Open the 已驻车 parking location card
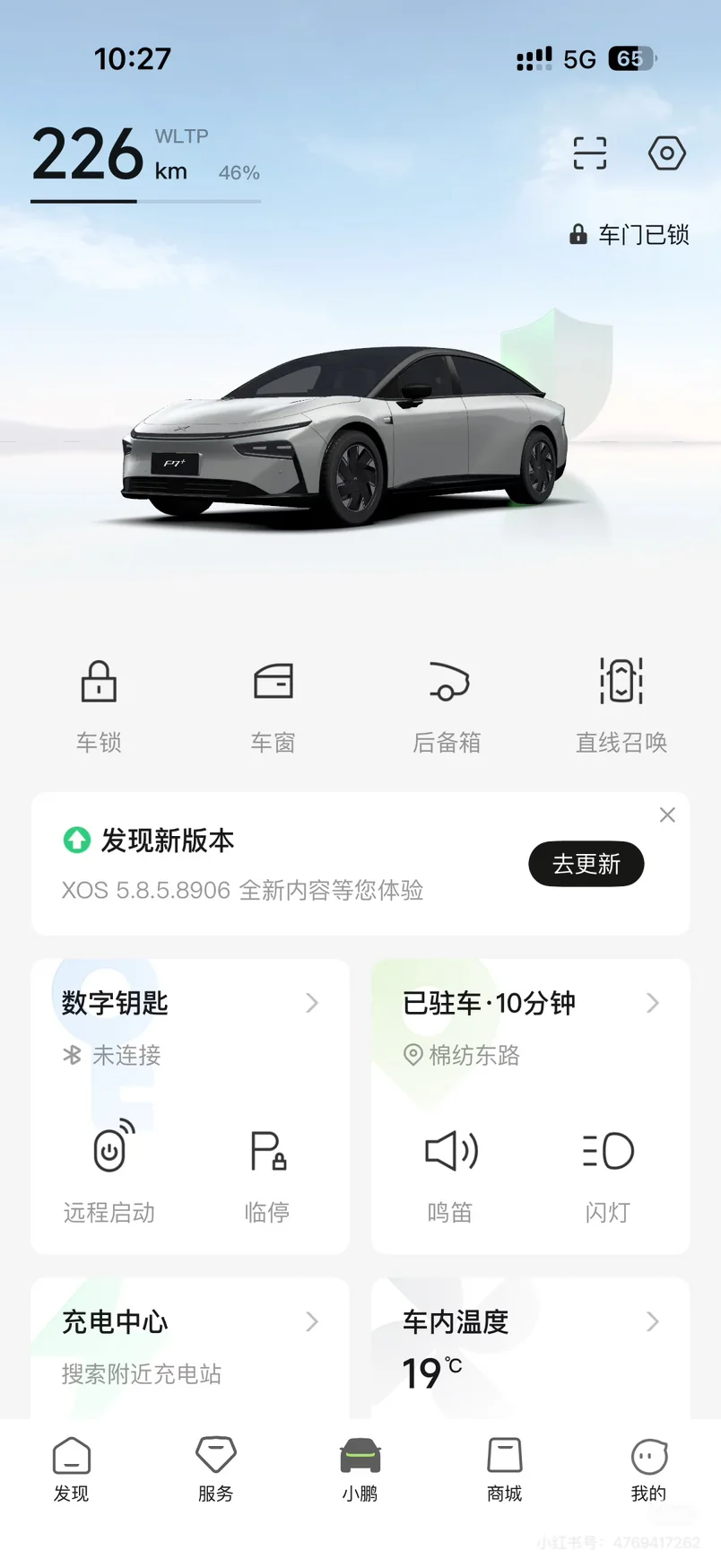Viewport: 721px width, 1568px height. (530, 1003)
